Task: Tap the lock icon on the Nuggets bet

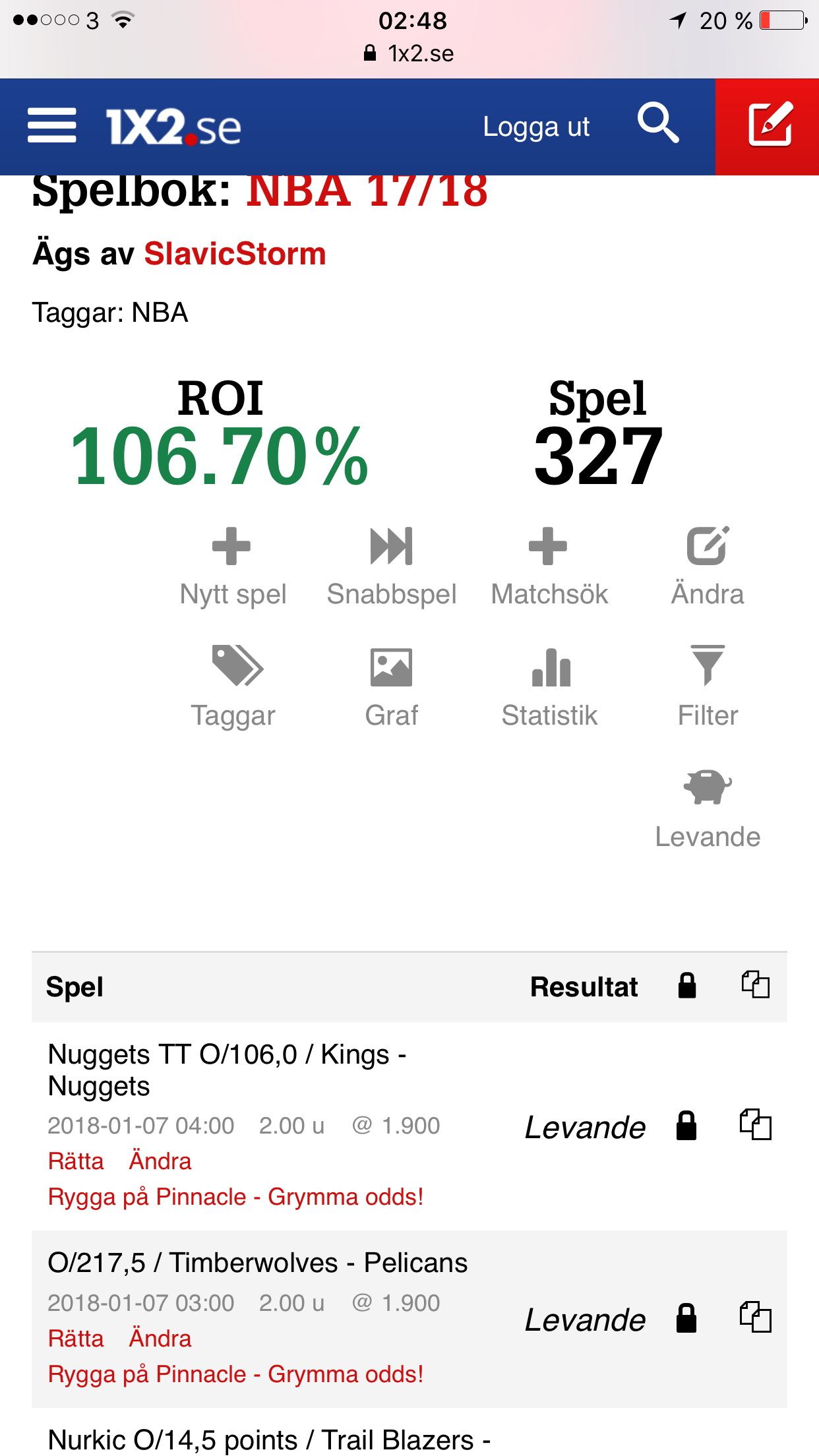Action: [x=686, y=1125]
